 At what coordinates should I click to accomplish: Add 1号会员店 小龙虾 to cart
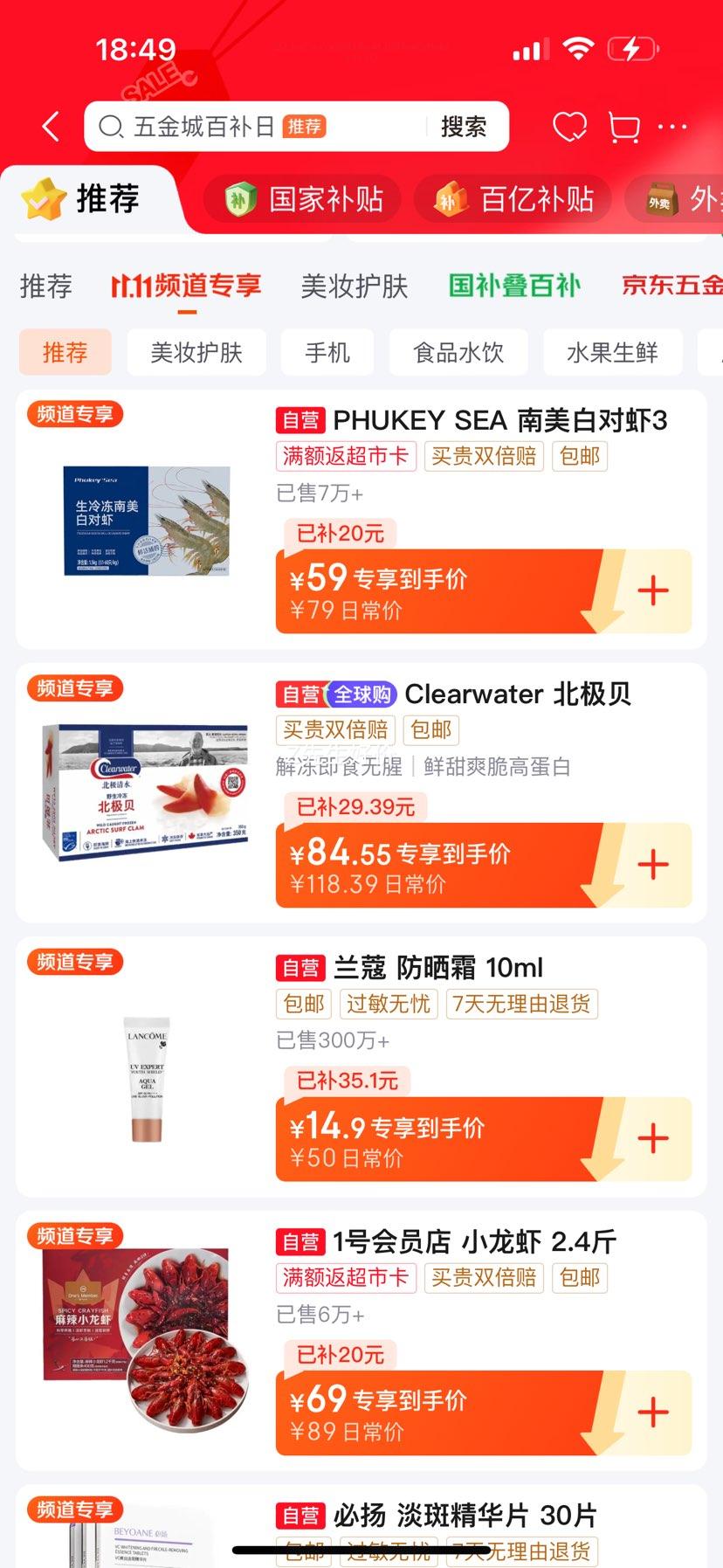point(652,1412)
